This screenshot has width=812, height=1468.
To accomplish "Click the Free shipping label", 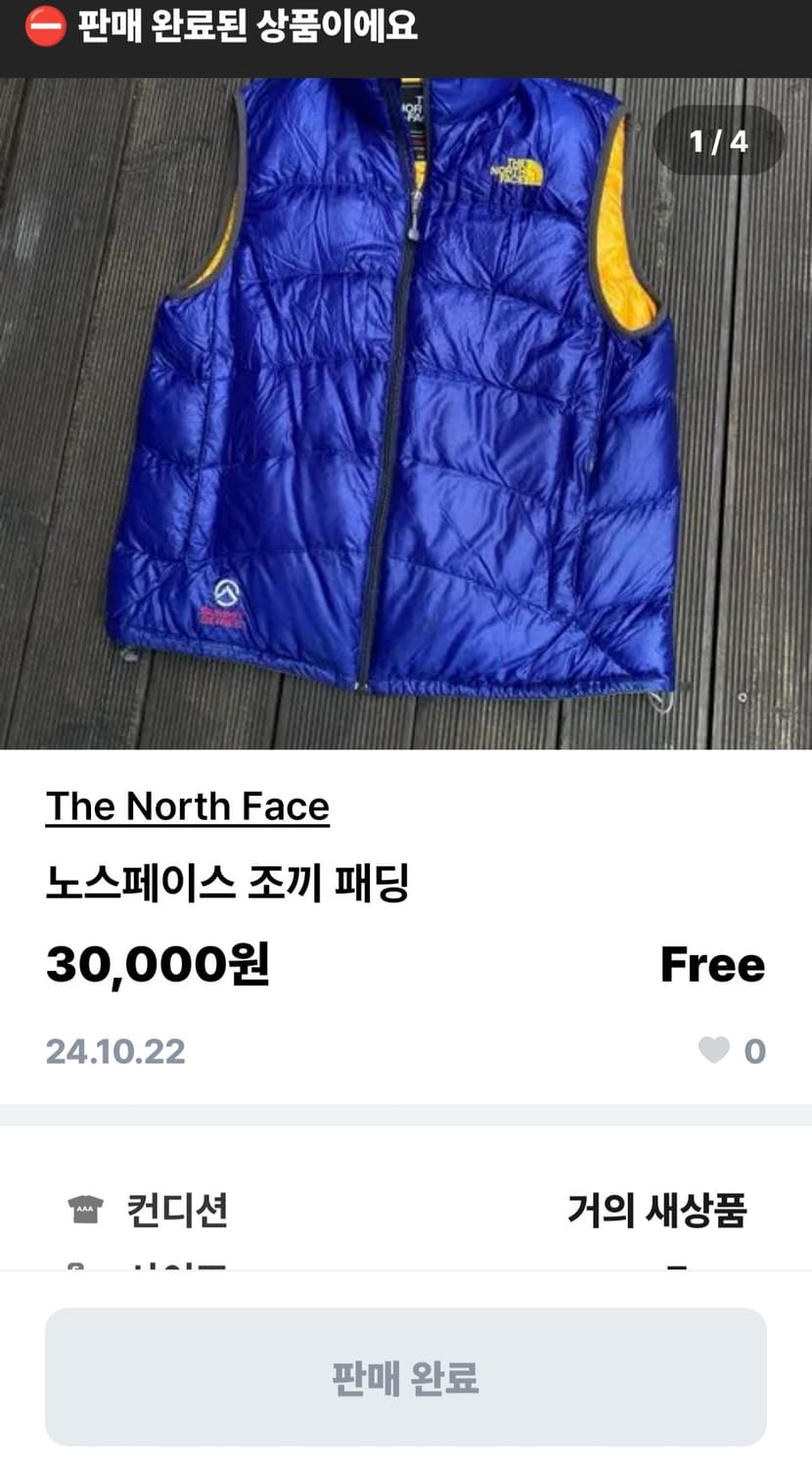I will point(713,965).
